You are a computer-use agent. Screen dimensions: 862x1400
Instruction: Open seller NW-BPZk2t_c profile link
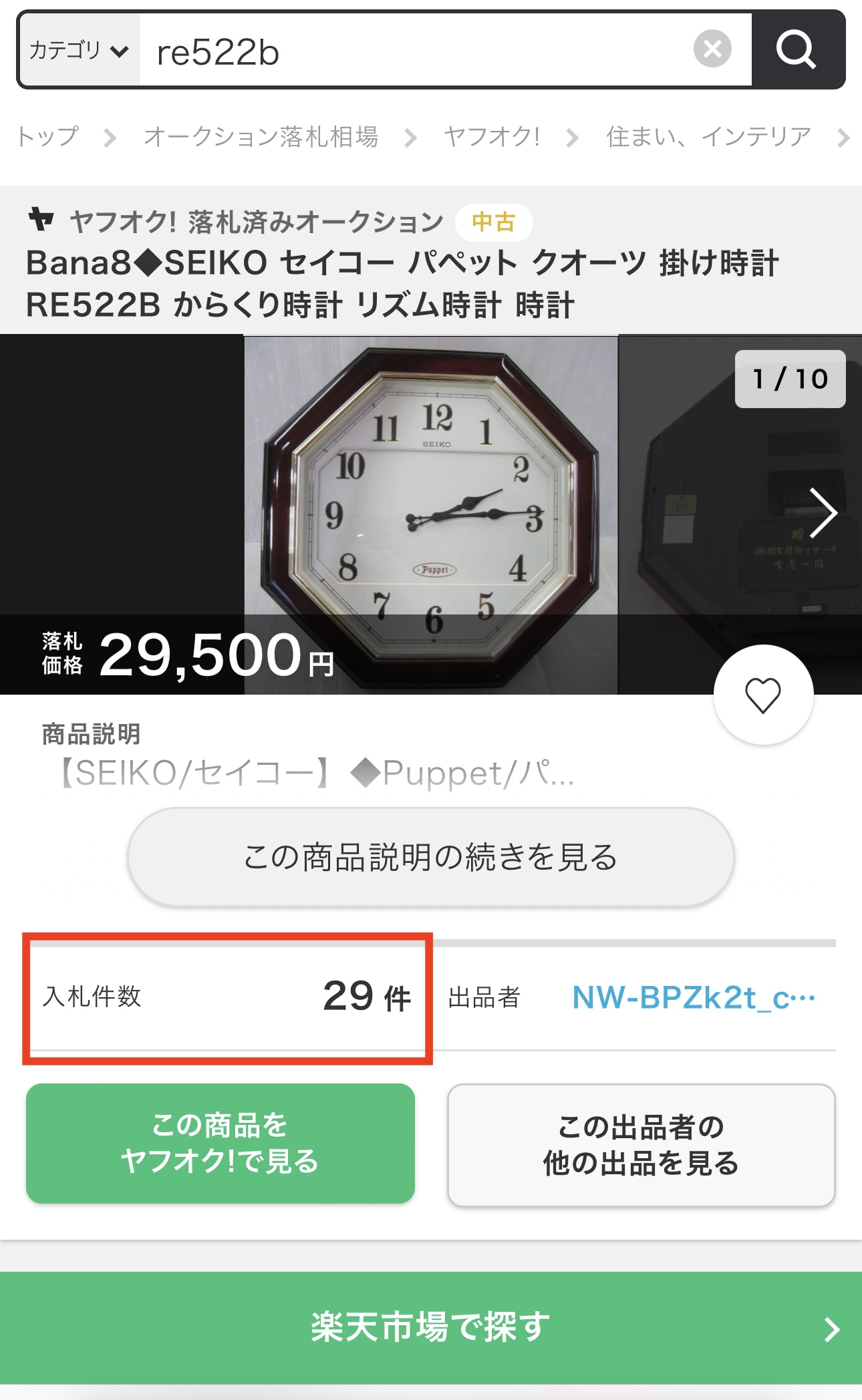[694, 998]
